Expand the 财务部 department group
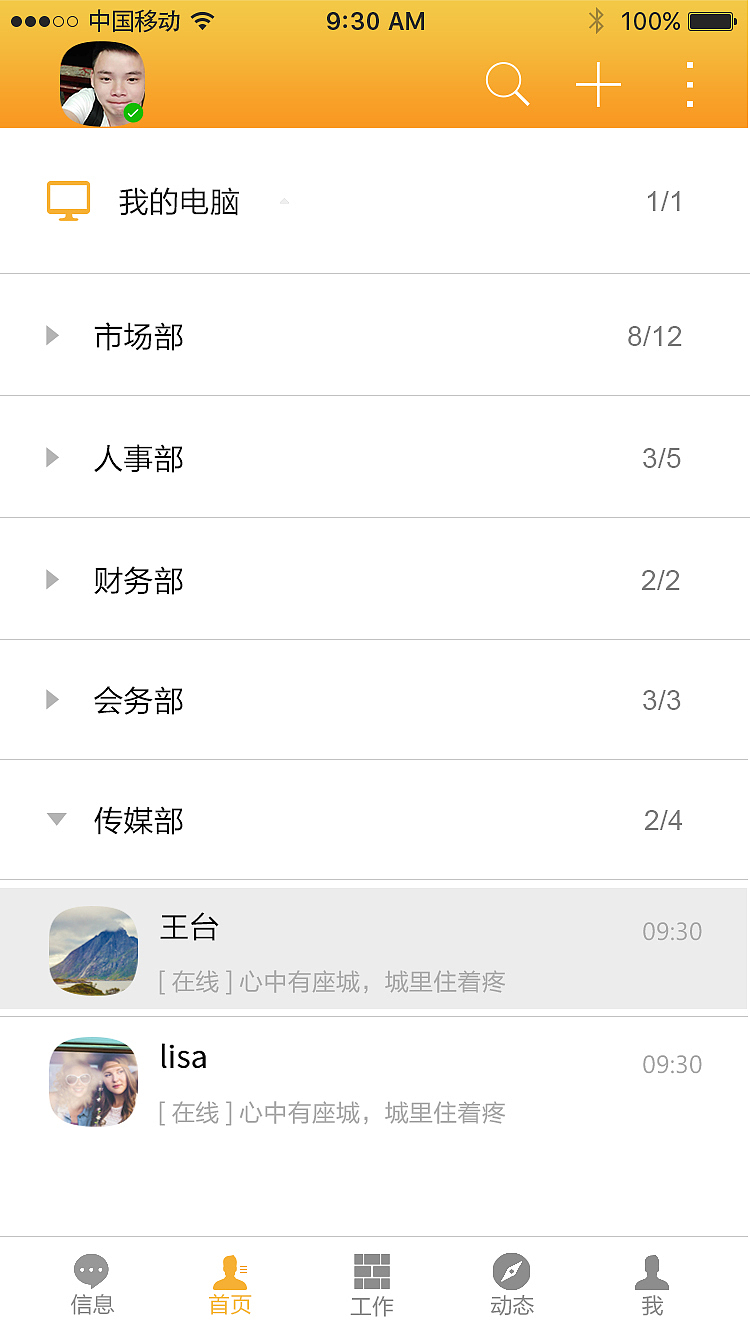The image size is (750, 1334). click(52, 578)
